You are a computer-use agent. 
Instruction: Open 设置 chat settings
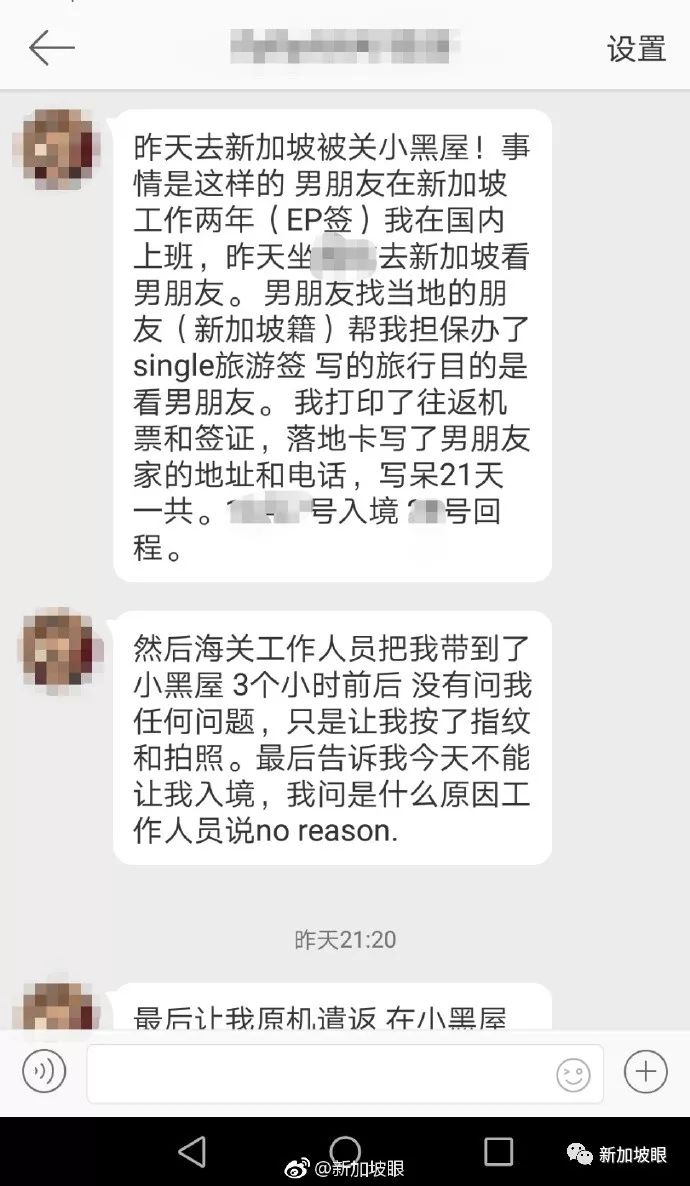(x=636, y=48)
